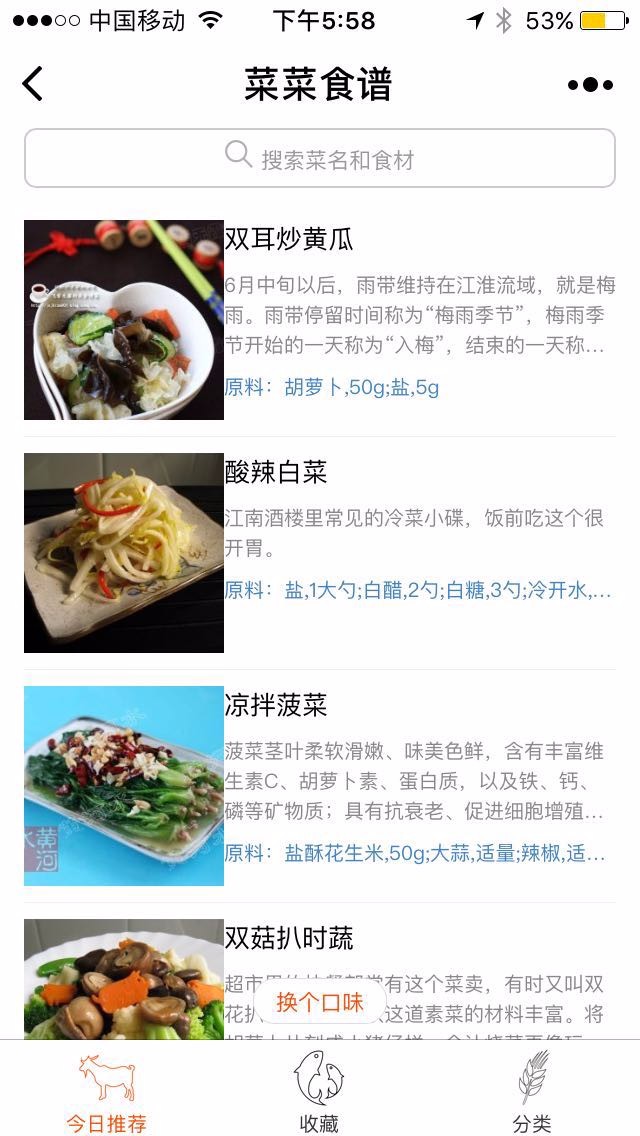The height and width of the screenshot is (1136, 640).
Task: Open the 双耳炒黄瓜 recipe
Action: point(320,320)
